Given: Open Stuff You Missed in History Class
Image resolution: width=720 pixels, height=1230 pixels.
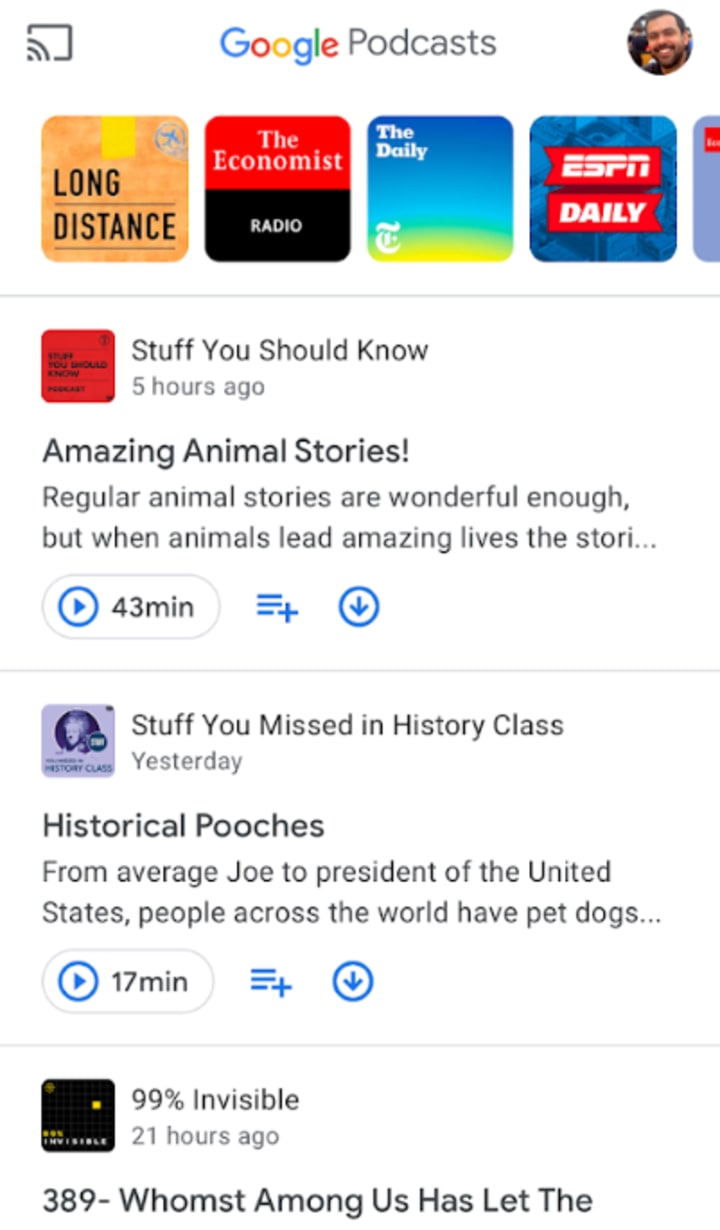Looking at the screenshot, I should coord(346,725).
